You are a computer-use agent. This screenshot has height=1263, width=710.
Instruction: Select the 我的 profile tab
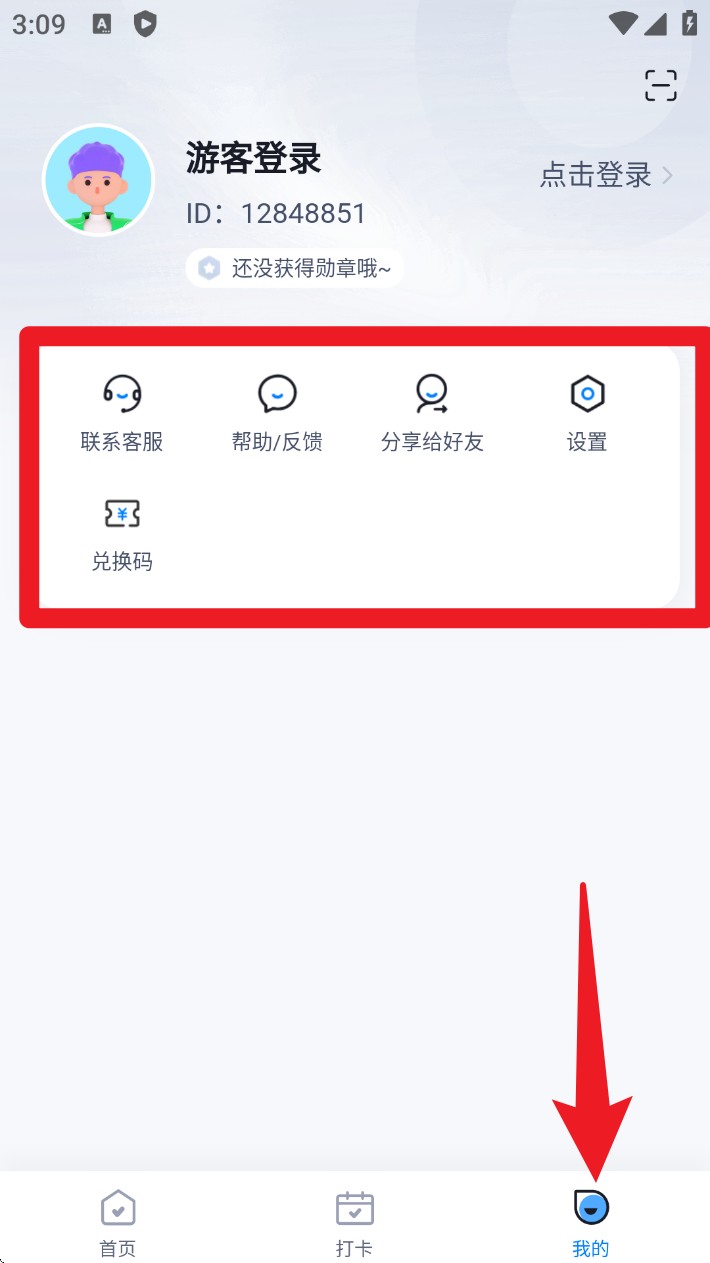pyautogui.click(x=591, y=1223)
